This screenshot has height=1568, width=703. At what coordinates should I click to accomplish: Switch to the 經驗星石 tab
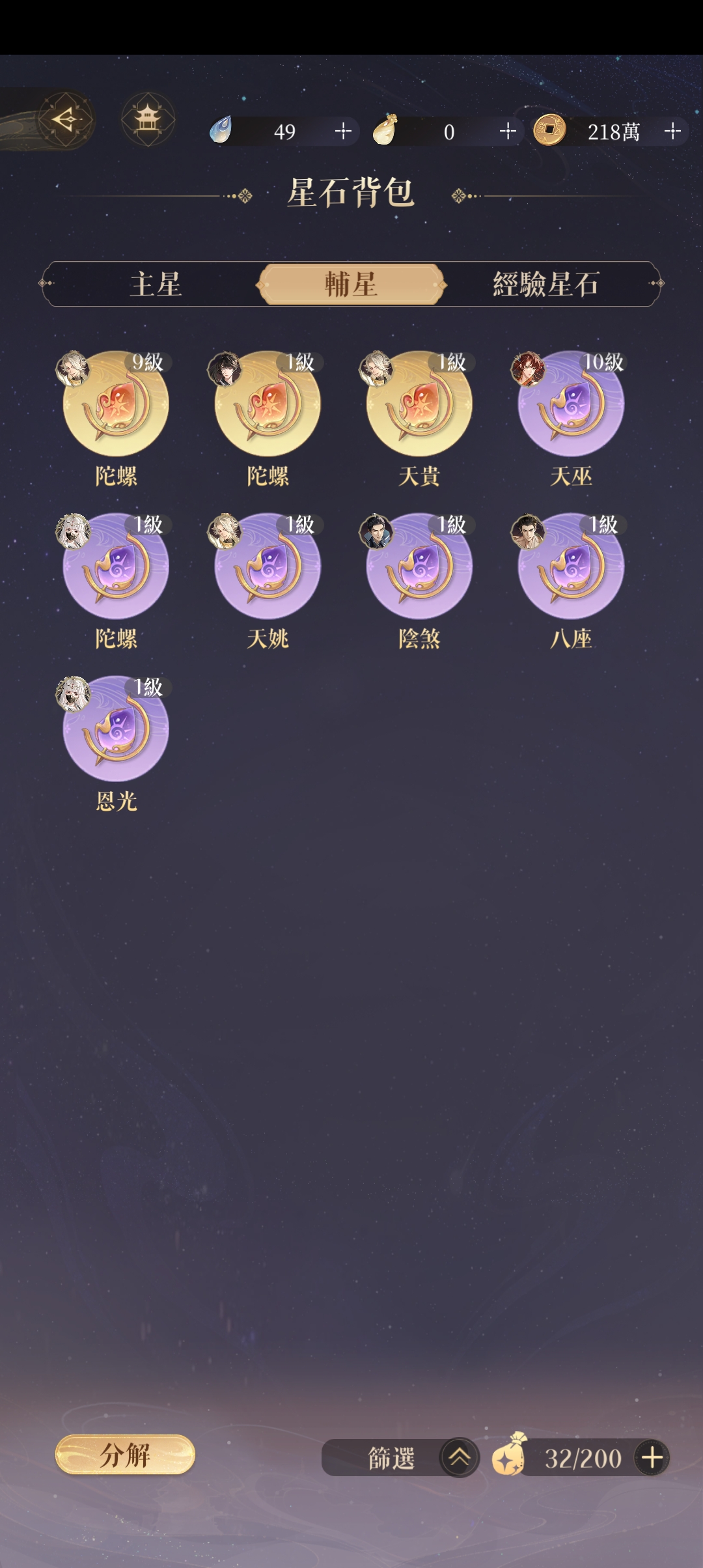click(545, 285)
